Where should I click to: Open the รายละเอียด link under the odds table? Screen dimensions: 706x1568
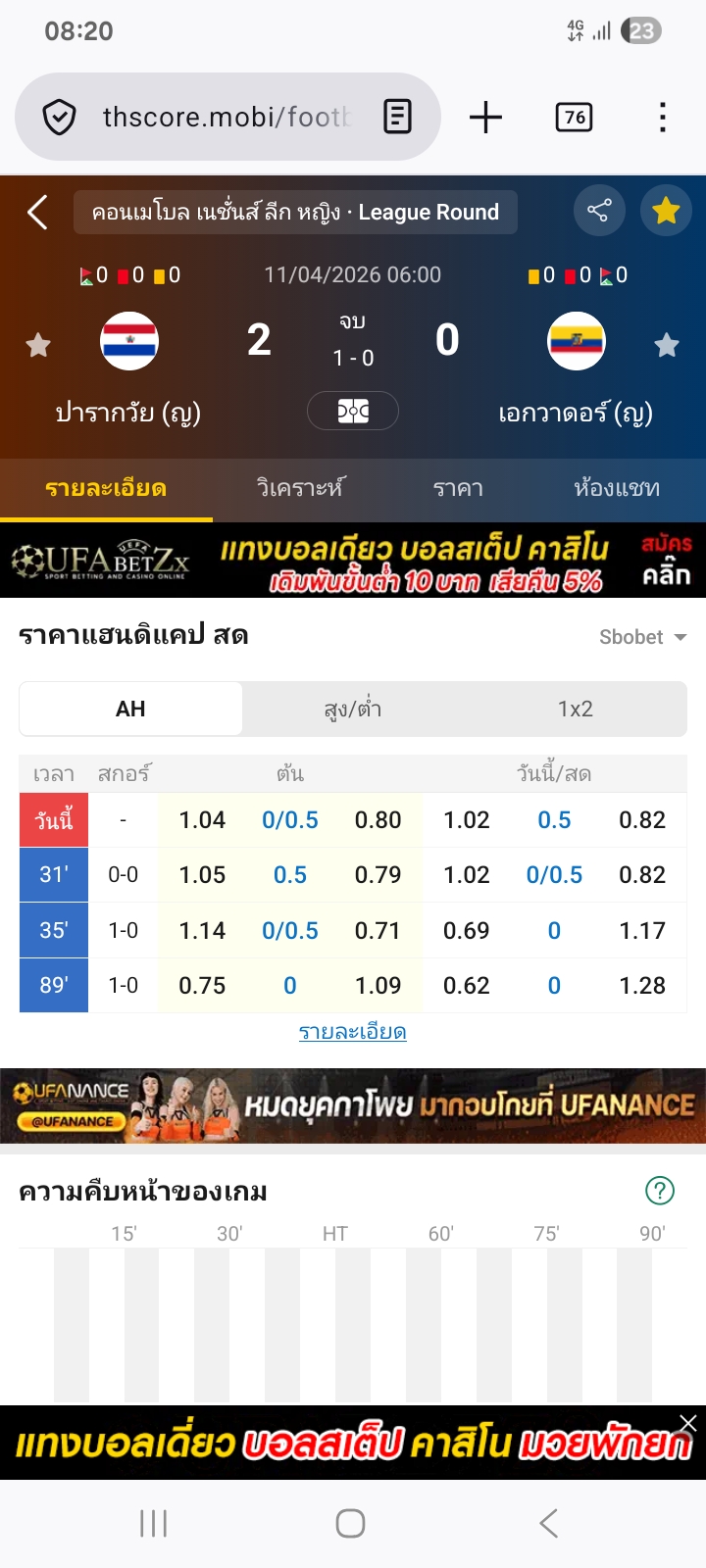tap(353, 1032)
